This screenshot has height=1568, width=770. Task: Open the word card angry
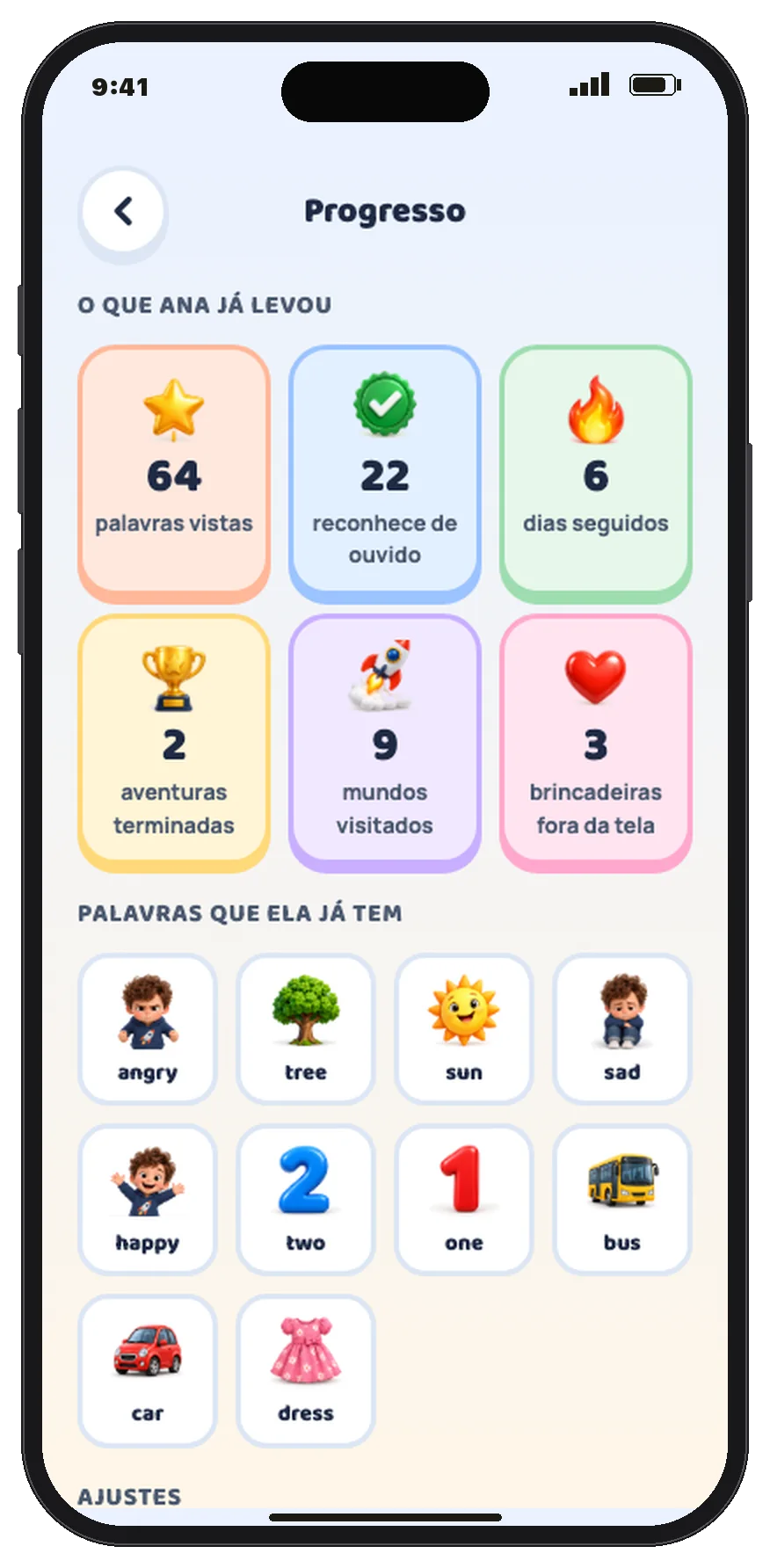click(x=148, y=1028)
